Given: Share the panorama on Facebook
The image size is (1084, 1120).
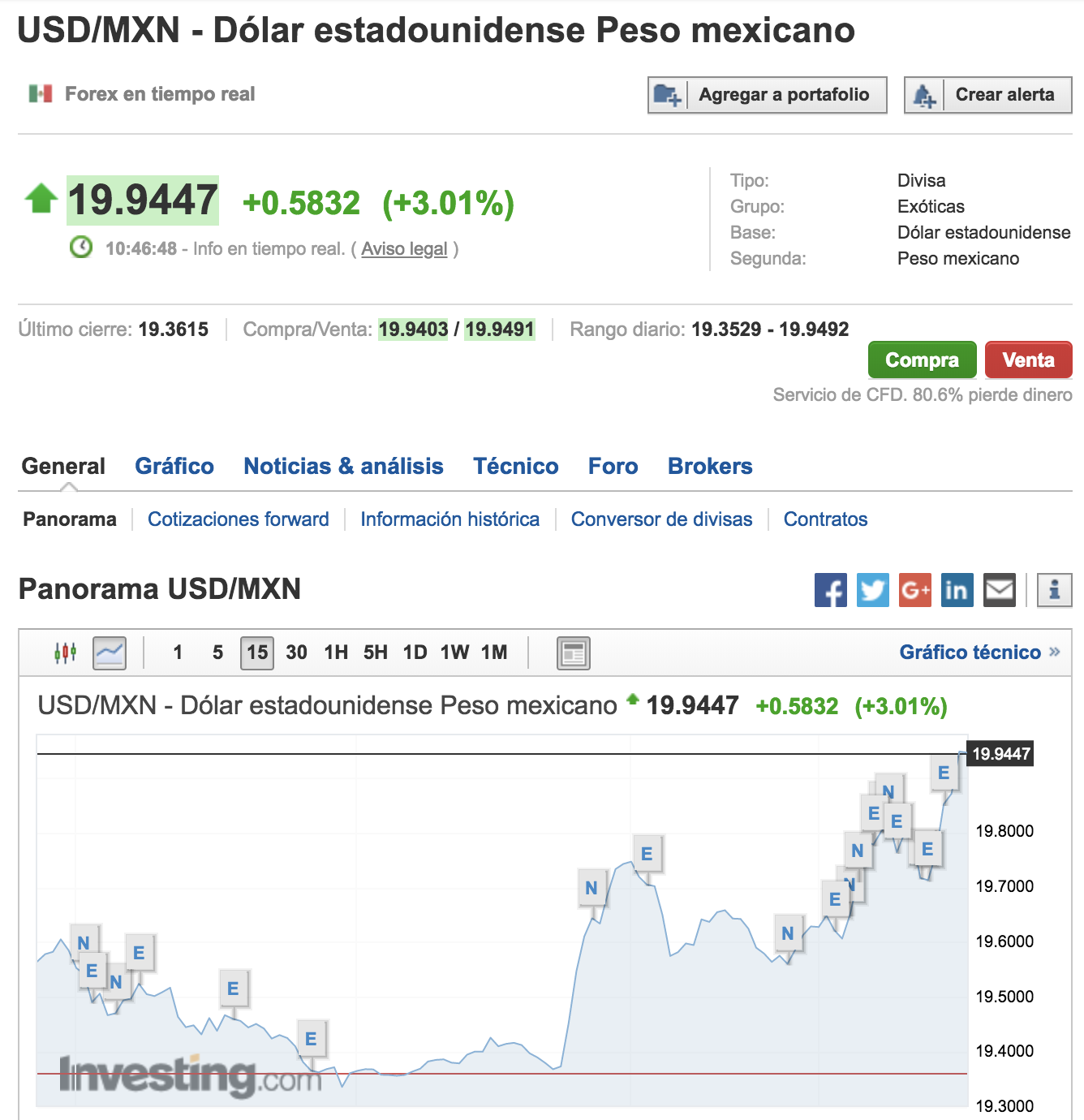Looking at the screenshot, I should coord(830,590).
